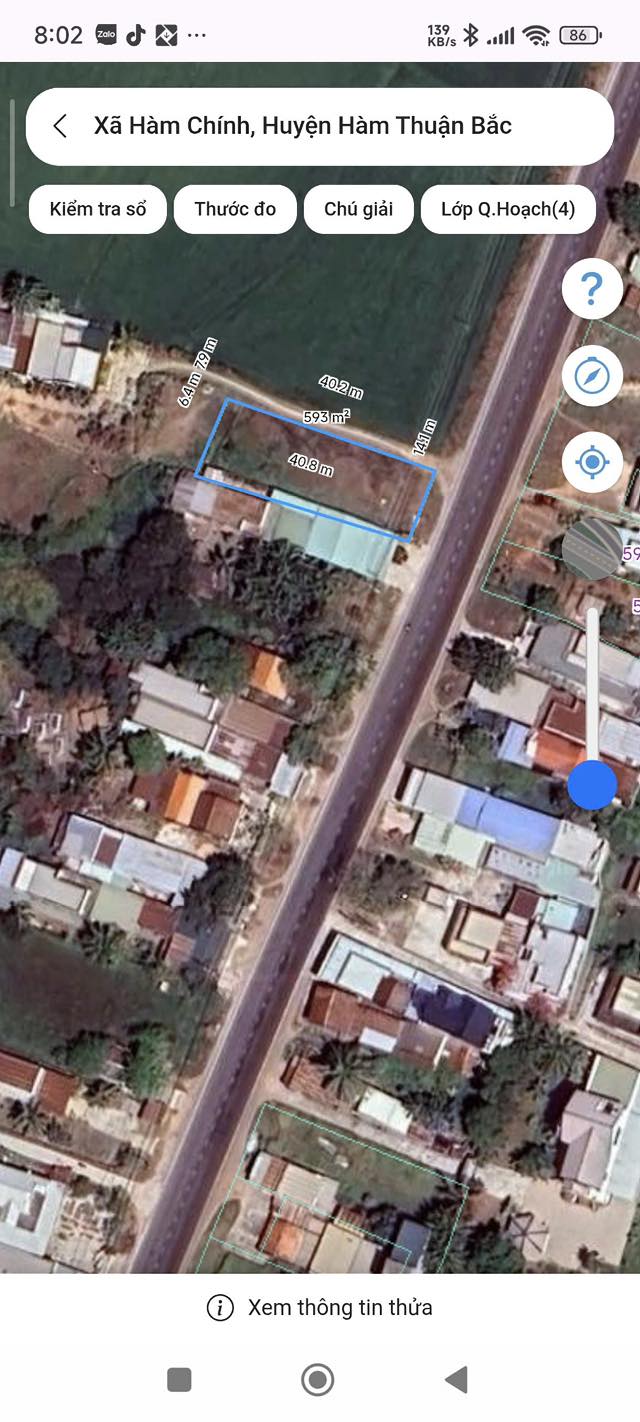640x1422 pixels.
Task: Go back using the header arrow
Action: 60,126
